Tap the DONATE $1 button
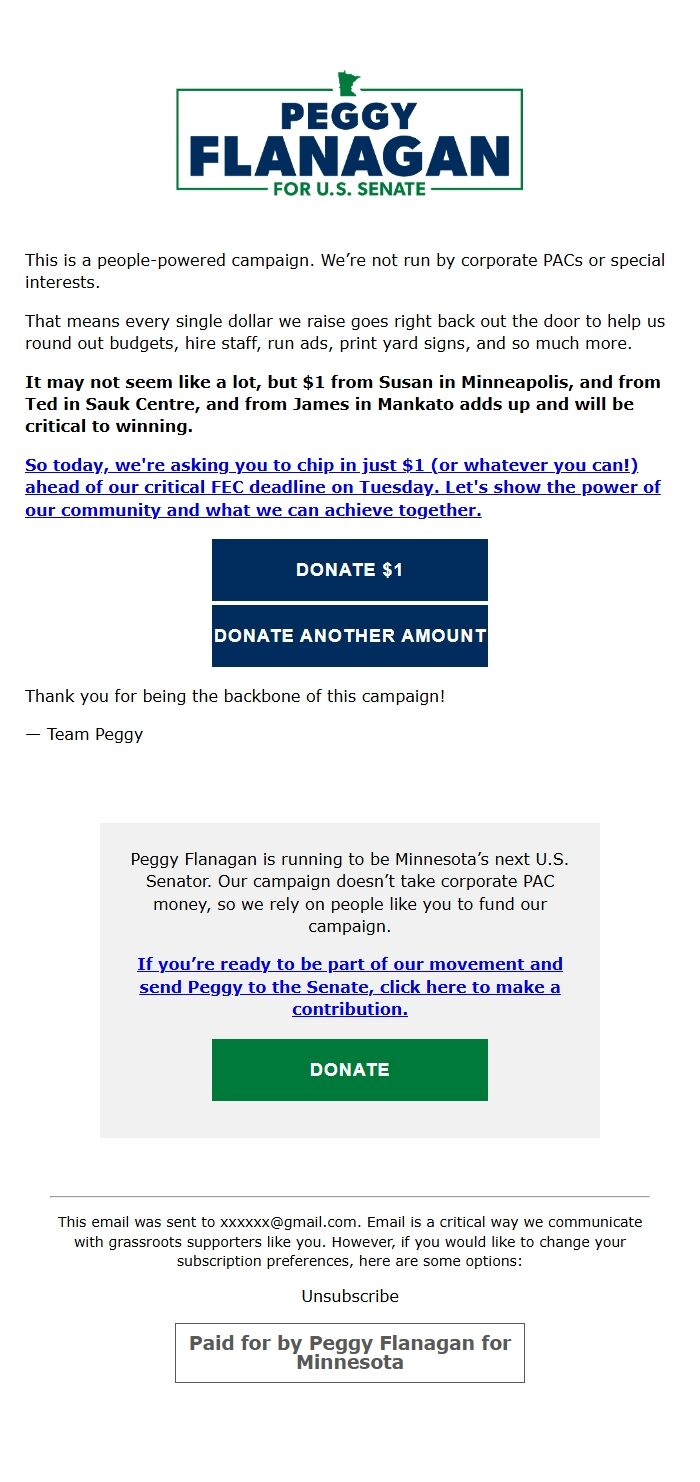Screen dimensions: 700x1482 349,570
